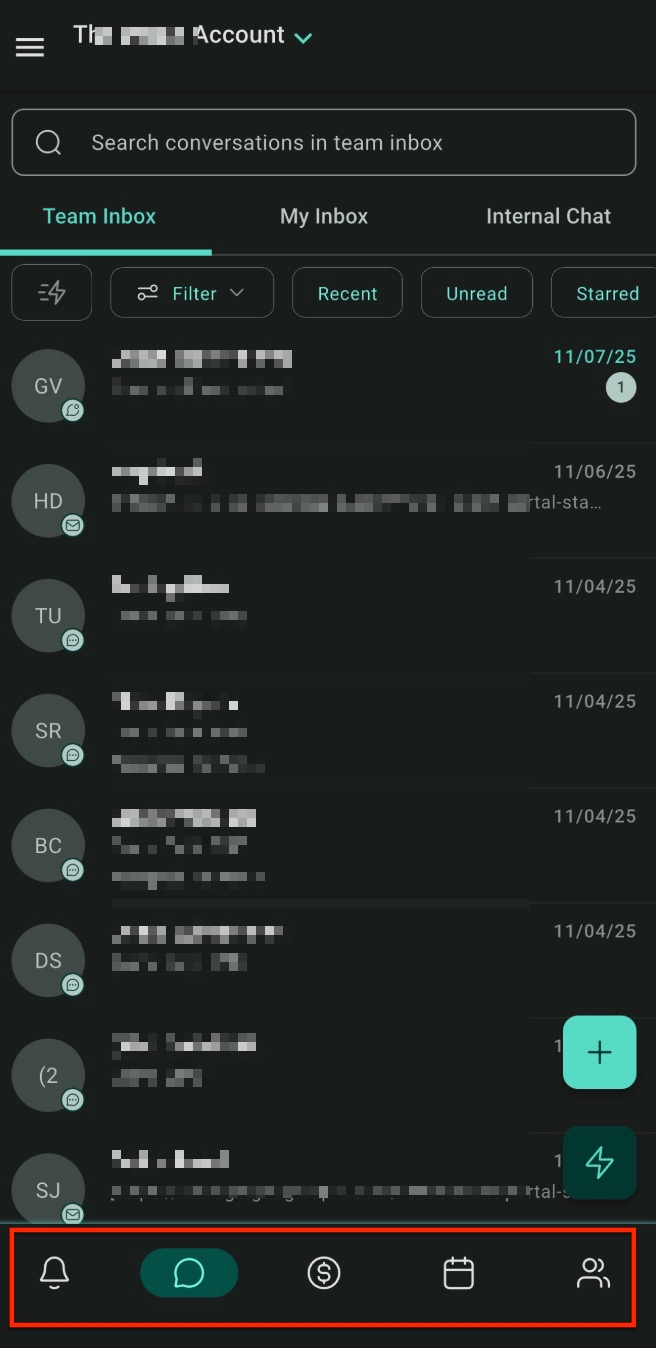Select the Team Inbox tab
The image size is (656, 1348).
pos(100,216)
